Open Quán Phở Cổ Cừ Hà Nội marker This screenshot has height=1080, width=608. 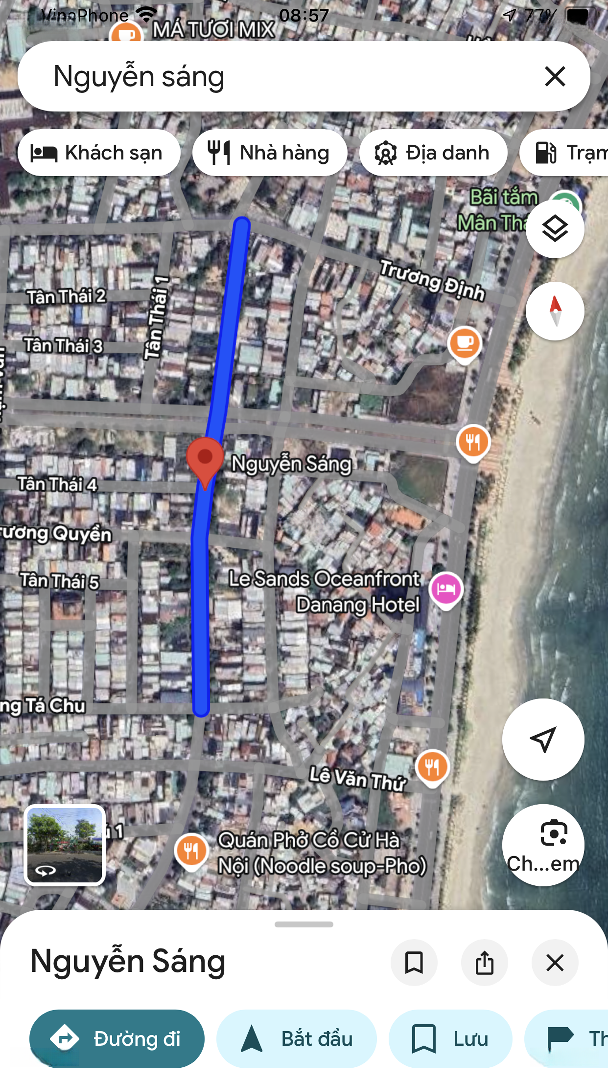pos(190,851)
